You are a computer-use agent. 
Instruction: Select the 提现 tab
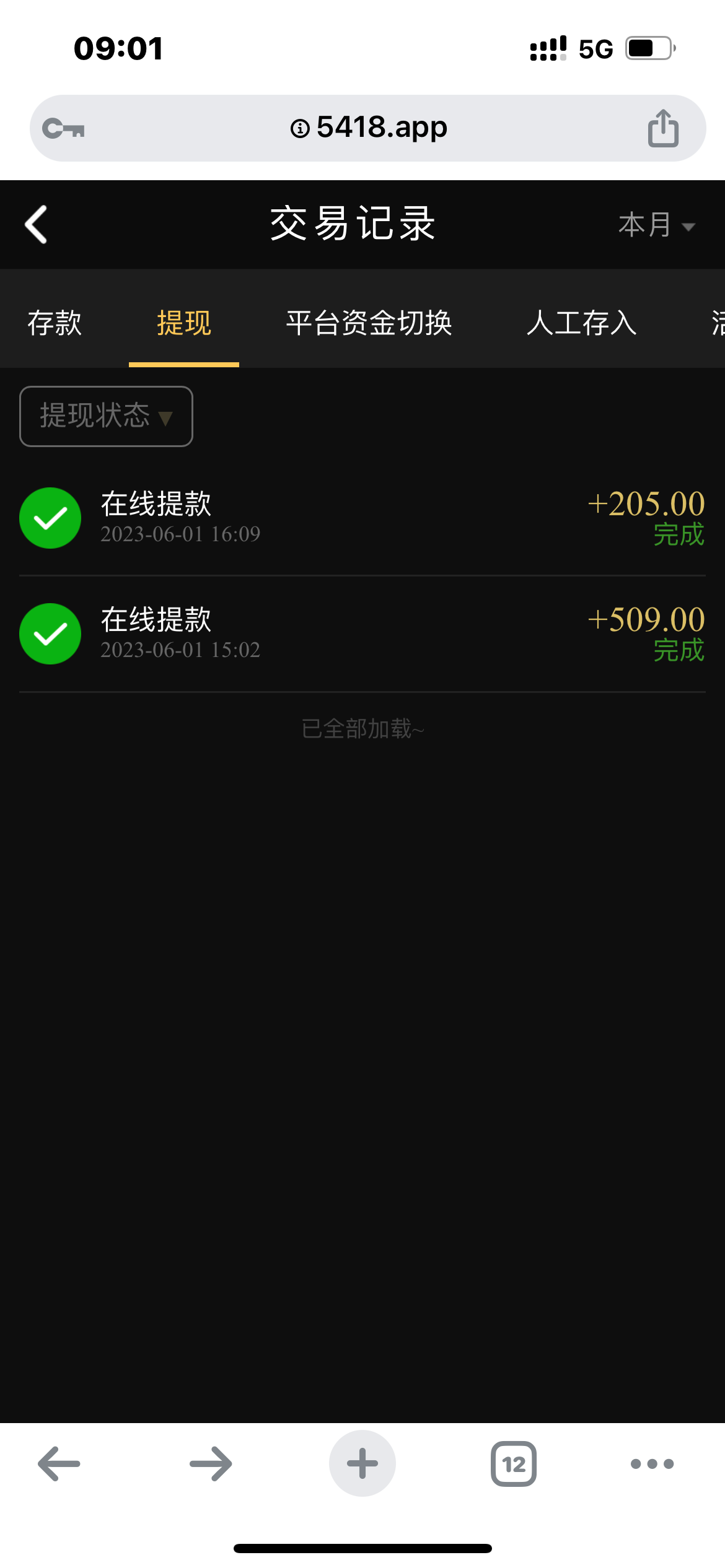pyautogui.click(x=184, y=323)
